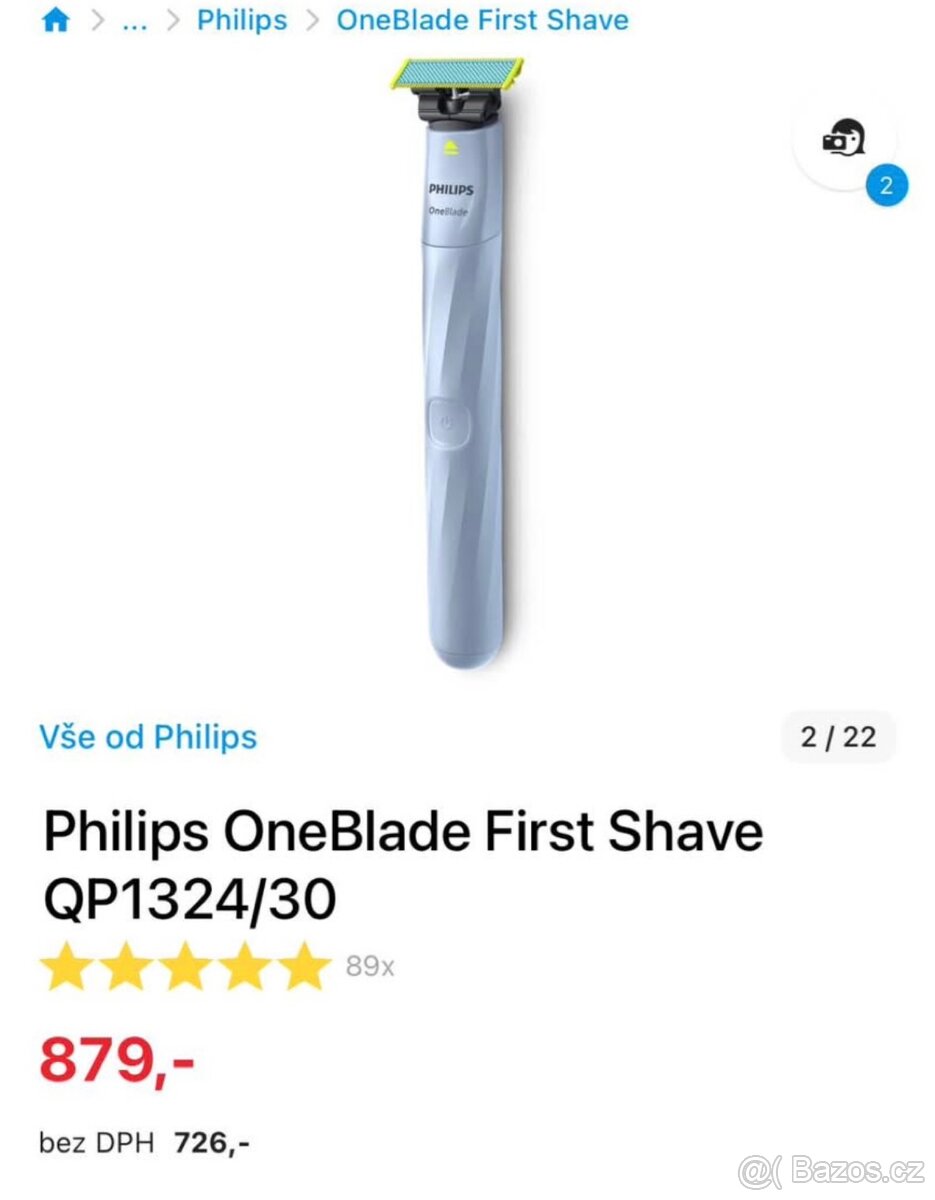The image size is (935, 1200).
Task: Select "Philips" in the breadcrumb
Action: (x=242, y=19)
